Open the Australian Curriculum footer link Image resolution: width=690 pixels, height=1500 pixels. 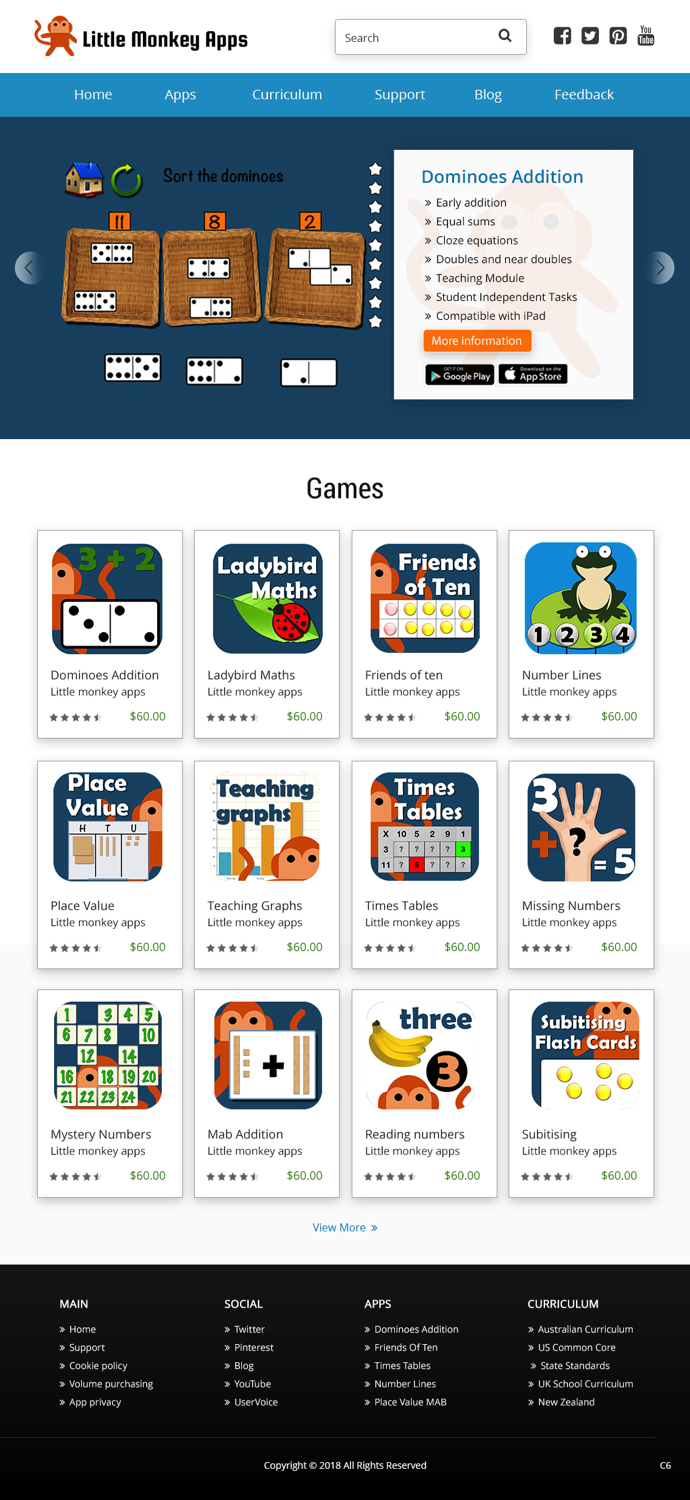pyautogui.click(x=585, y=1329)
